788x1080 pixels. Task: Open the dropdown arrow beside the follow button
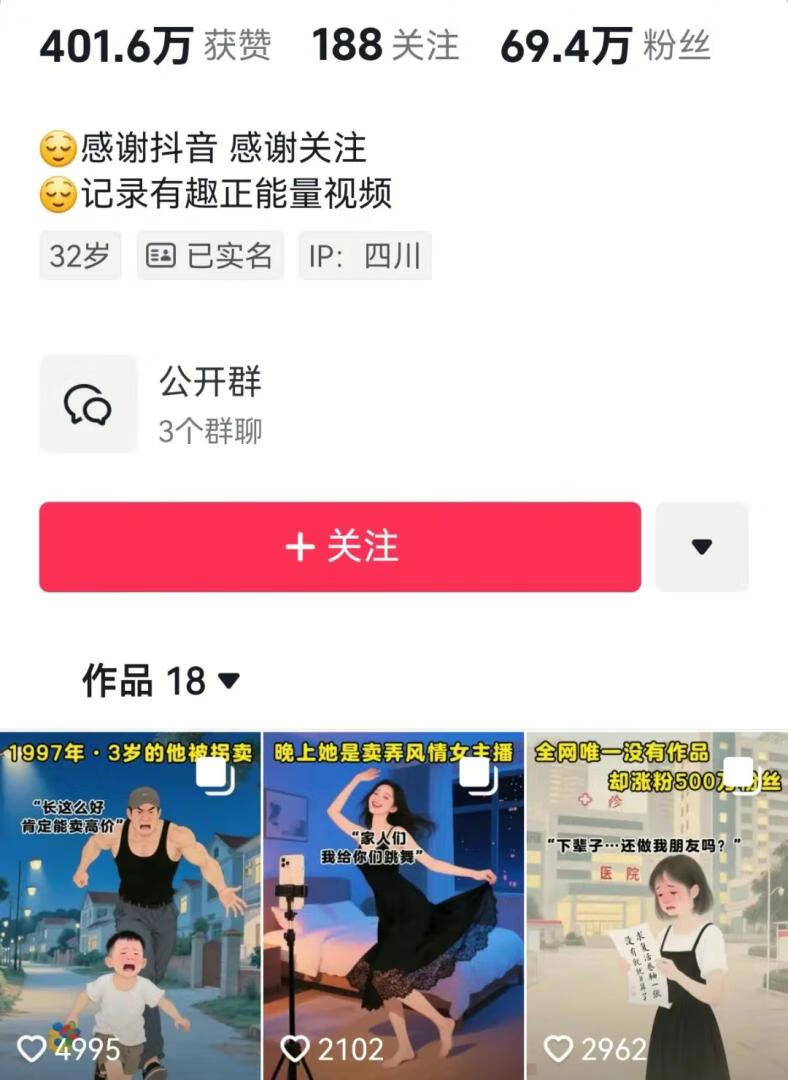pos(701,547)
